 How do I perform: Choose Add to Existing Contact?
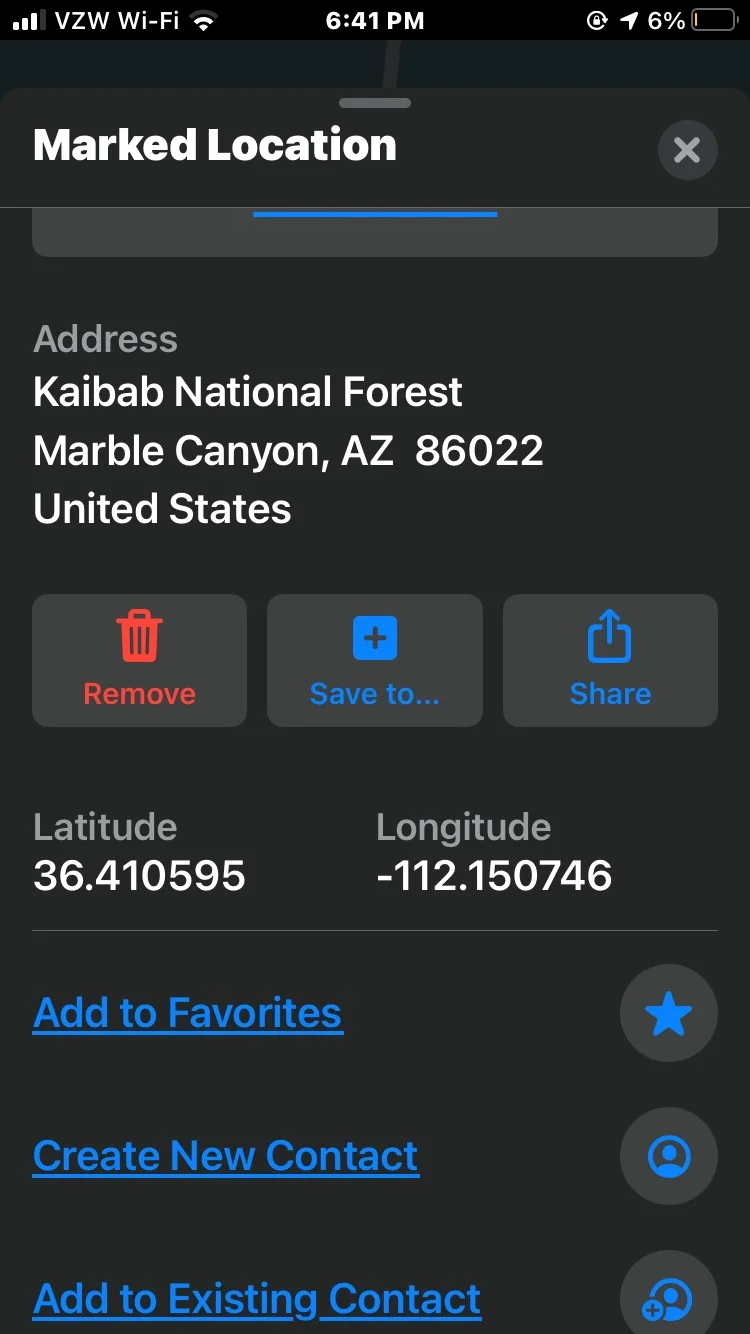257,1299
